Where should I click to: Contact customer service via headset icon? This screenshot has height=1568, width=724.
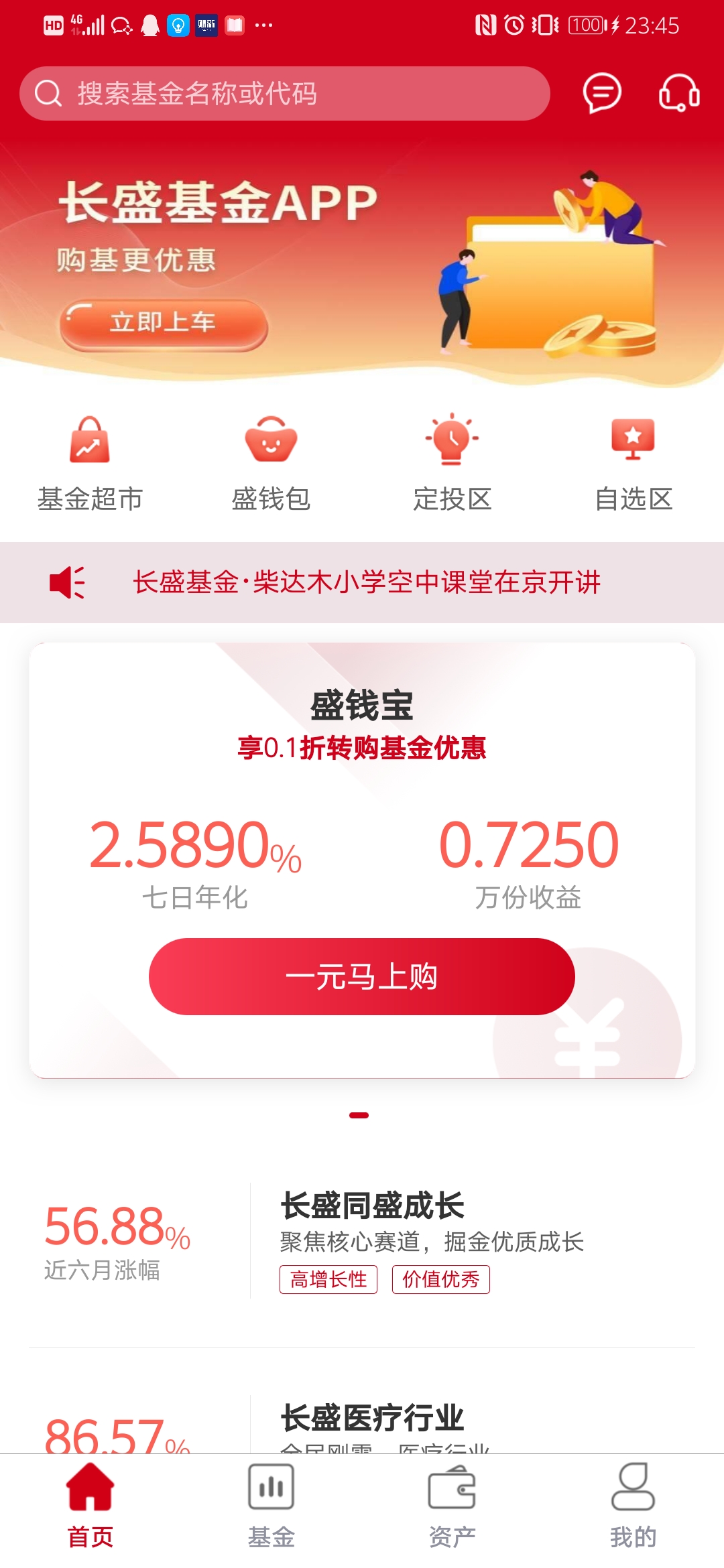click(x=679, y=92)
